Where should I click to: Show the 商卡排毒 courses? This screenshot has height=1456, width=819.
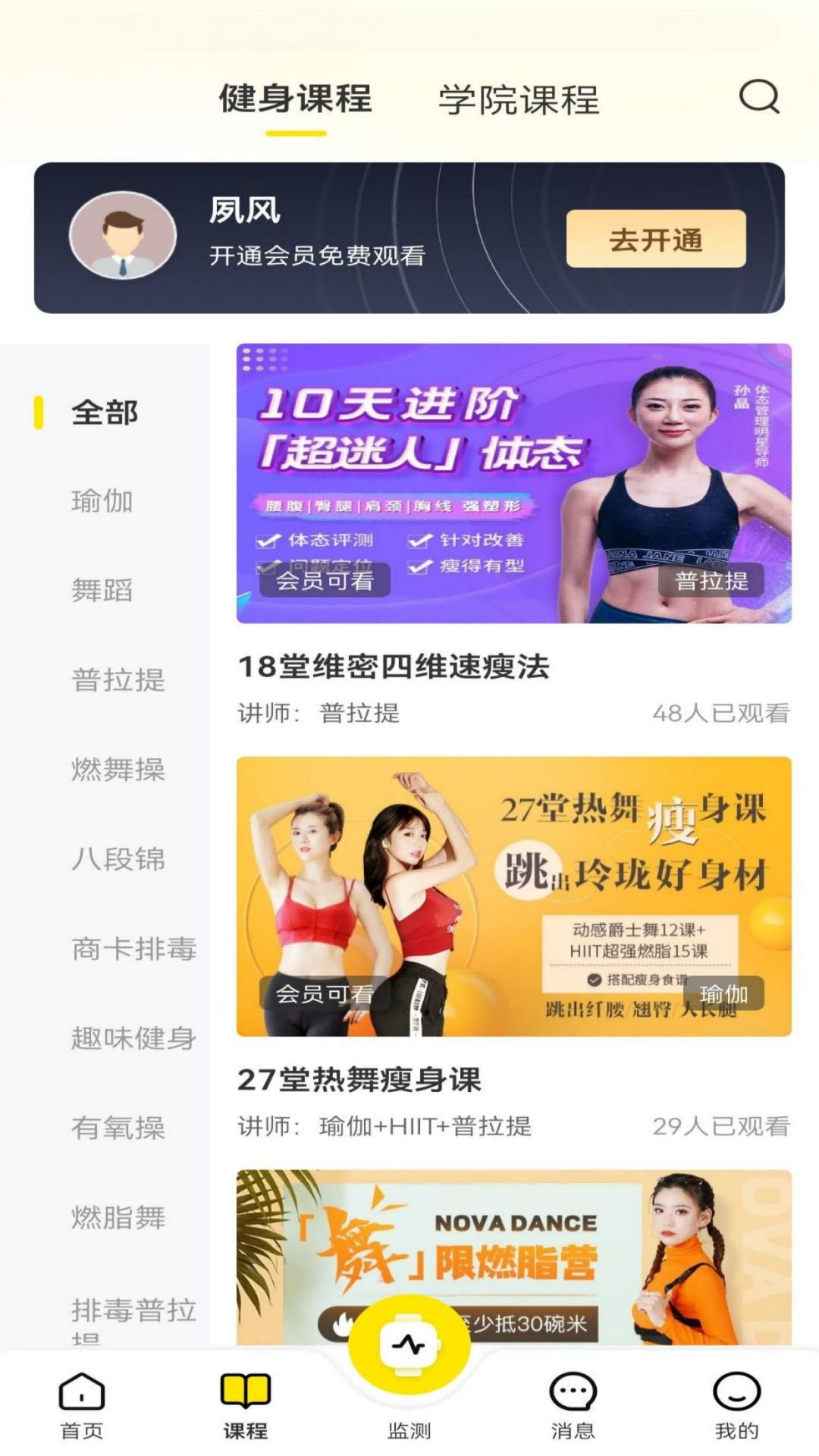[x=134, y=948]
